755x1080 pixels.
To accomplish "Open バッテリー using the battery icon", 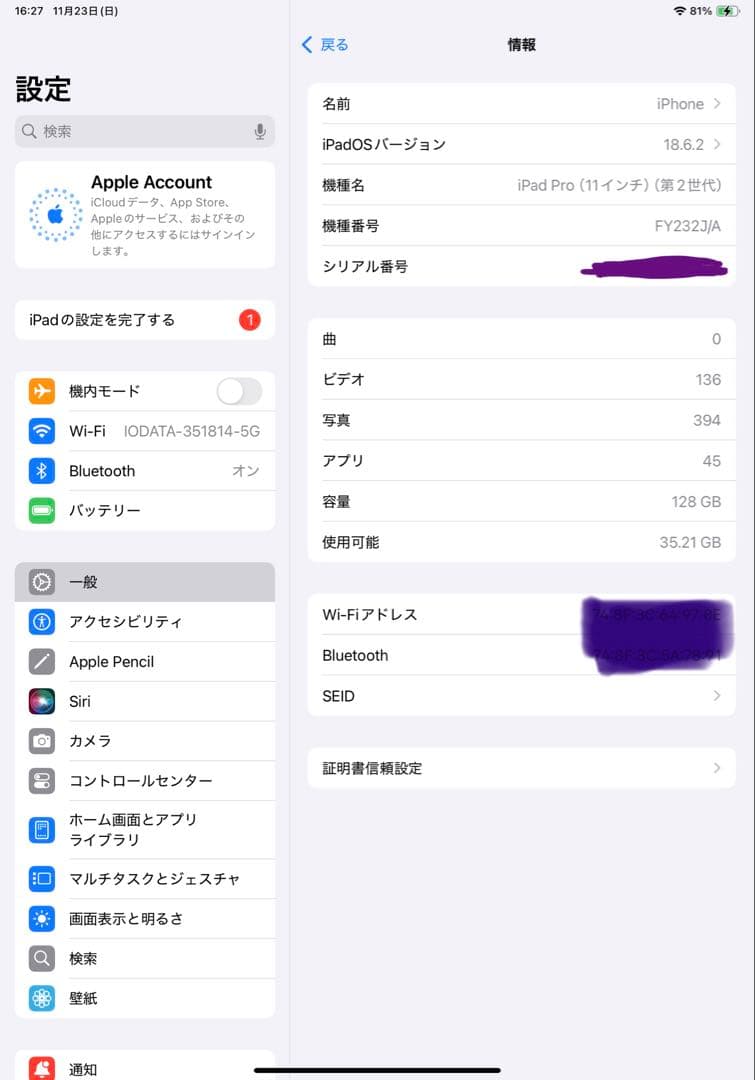I will (42, 511).
